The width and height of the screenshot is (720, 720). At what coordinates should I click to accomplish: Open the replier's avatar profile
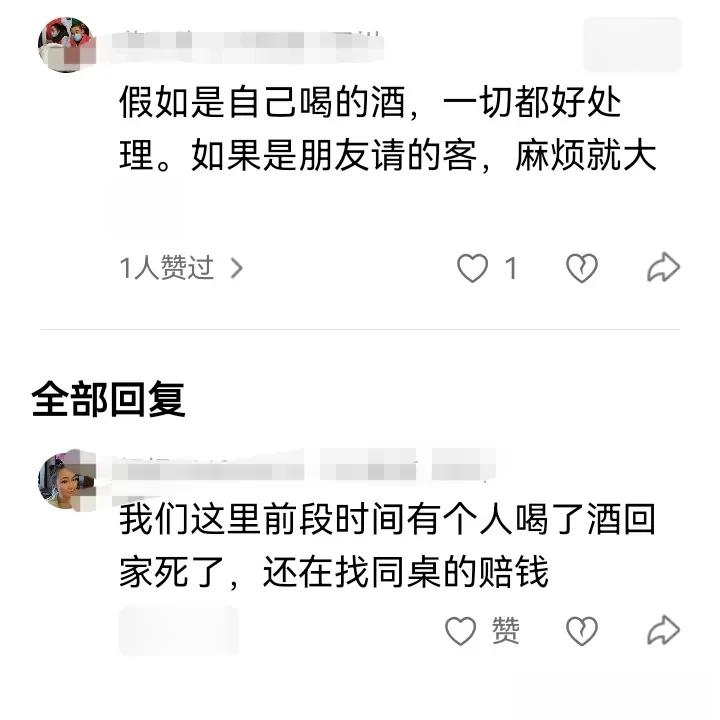coord(66,479)
